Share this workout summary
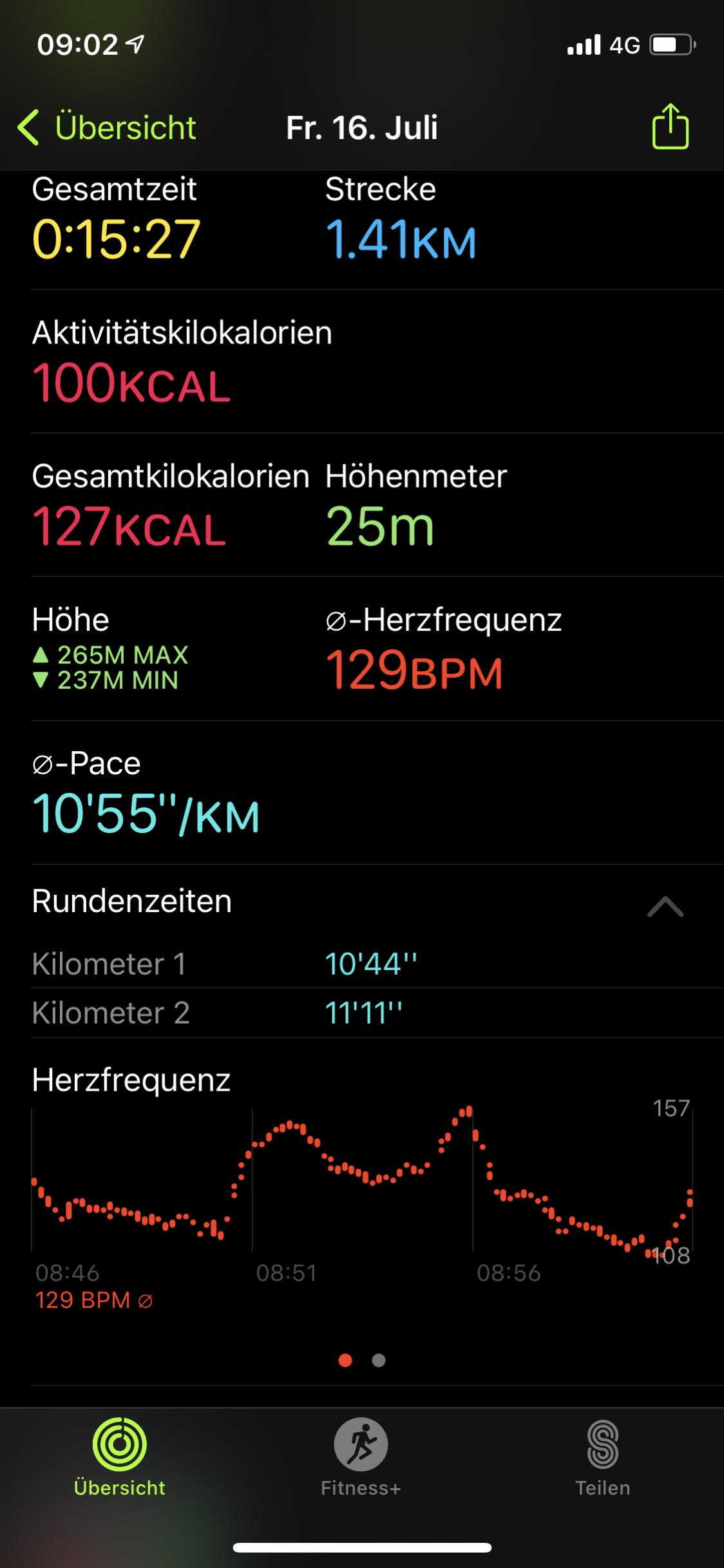The width and height of the screenshot is (724, 1568). 670,127
